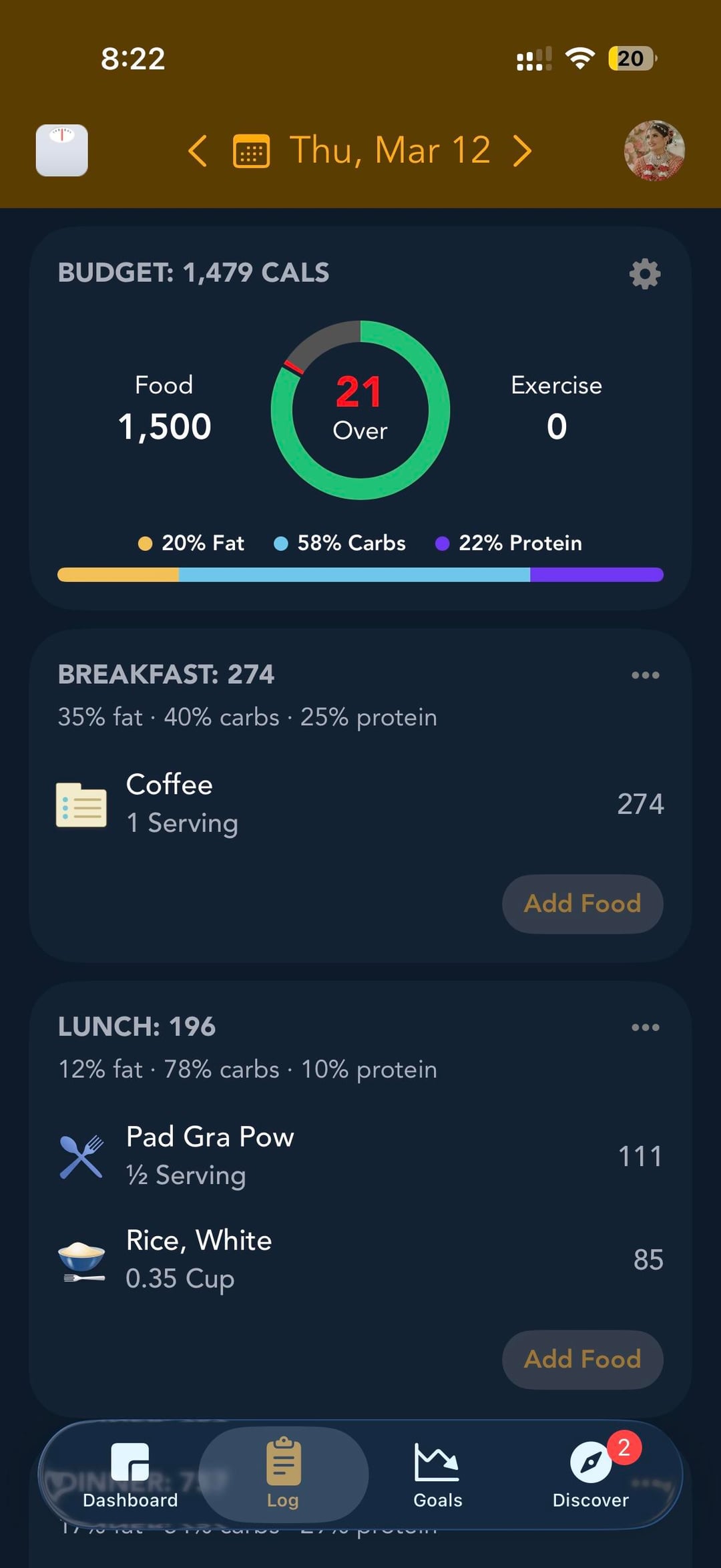
Task: Open Breakfast options menu
Action: point(645,675)
